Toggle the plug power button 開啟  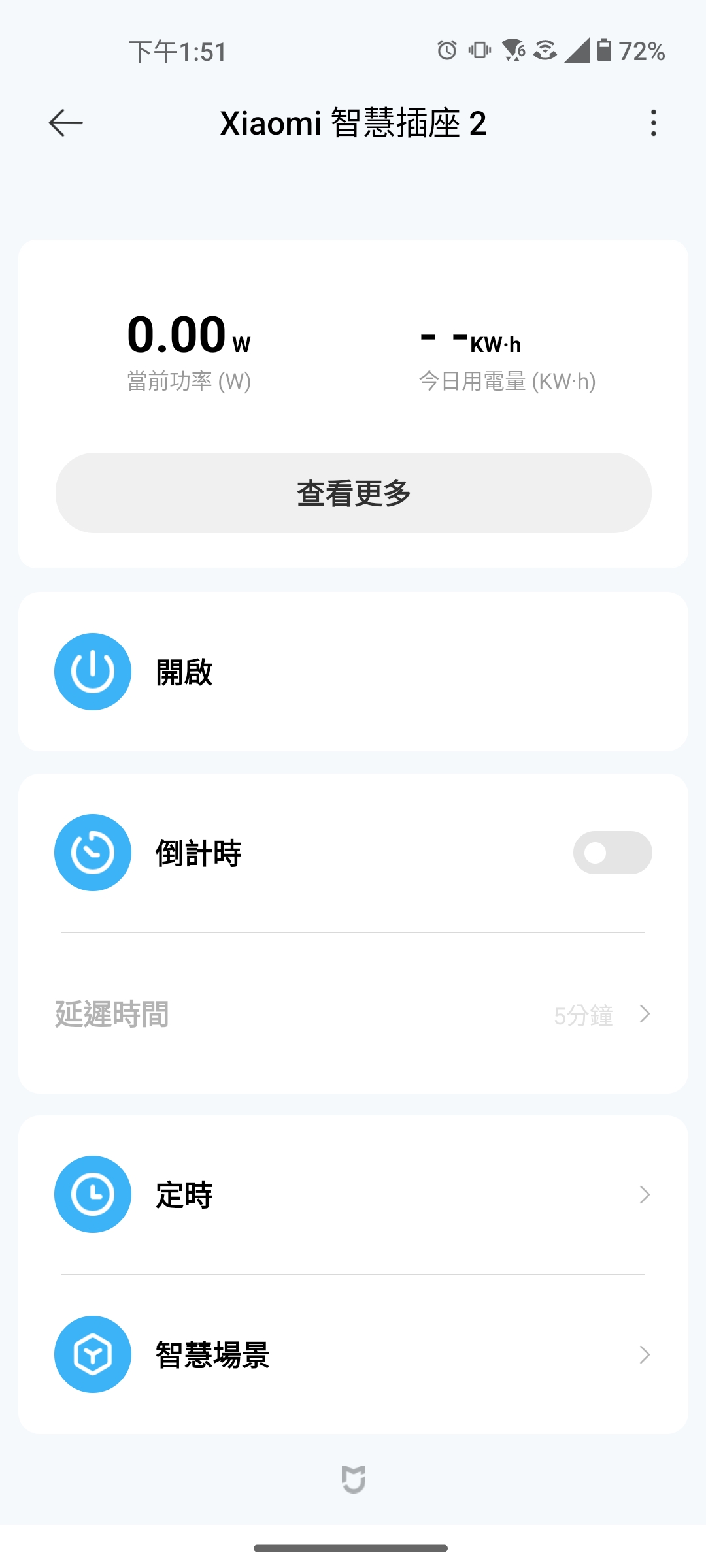[x=93, y=672]
